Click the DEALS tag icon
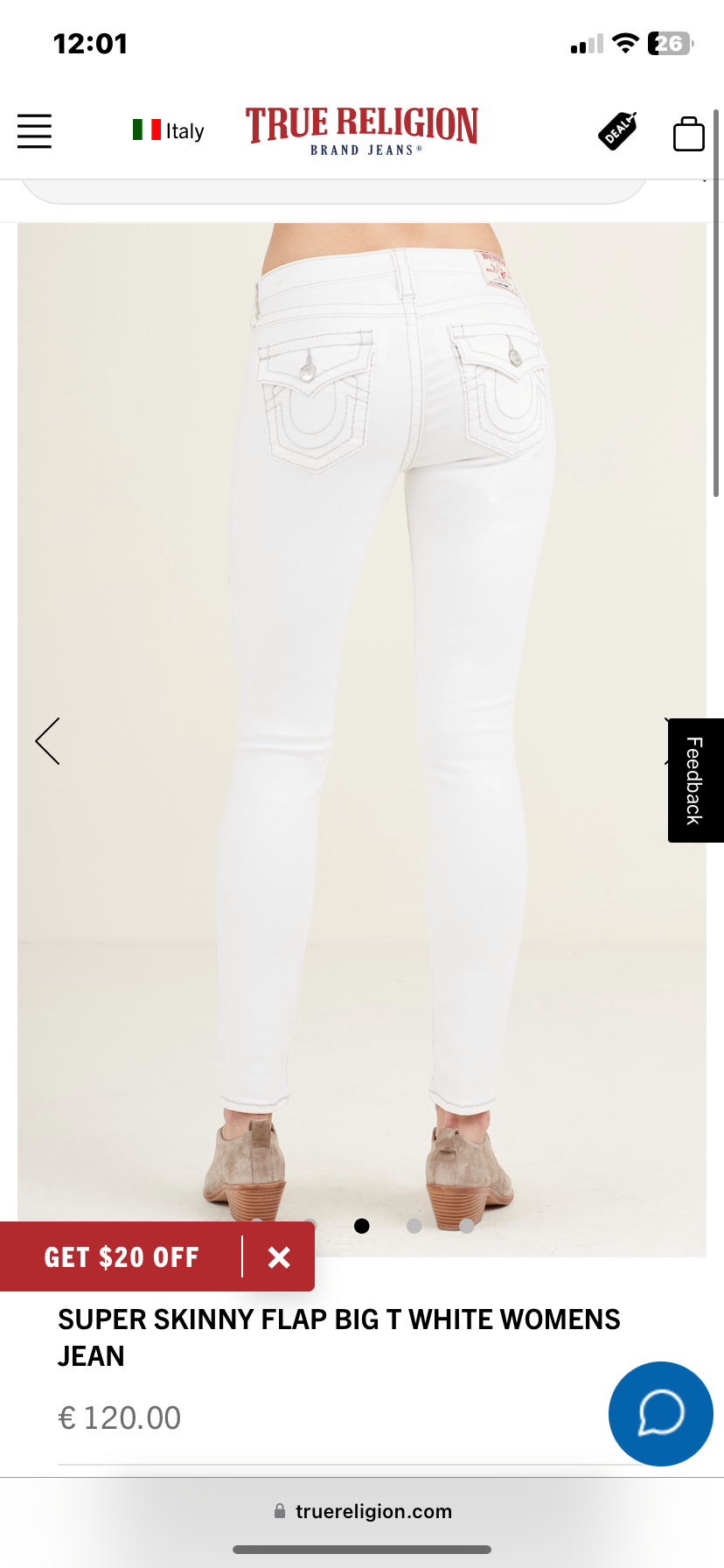Screen dimensions: 724x1568 point(617,131)
